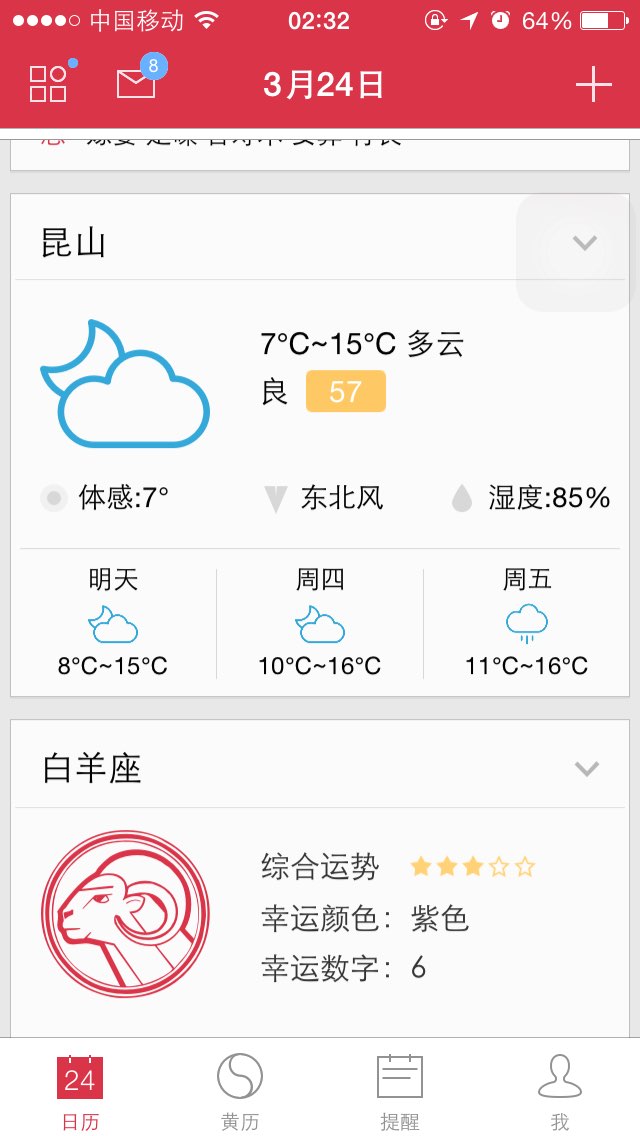Screen dimensions: 640x1136
Task: Expand the 昆山 weather card chevron
Action: point(584,243)
